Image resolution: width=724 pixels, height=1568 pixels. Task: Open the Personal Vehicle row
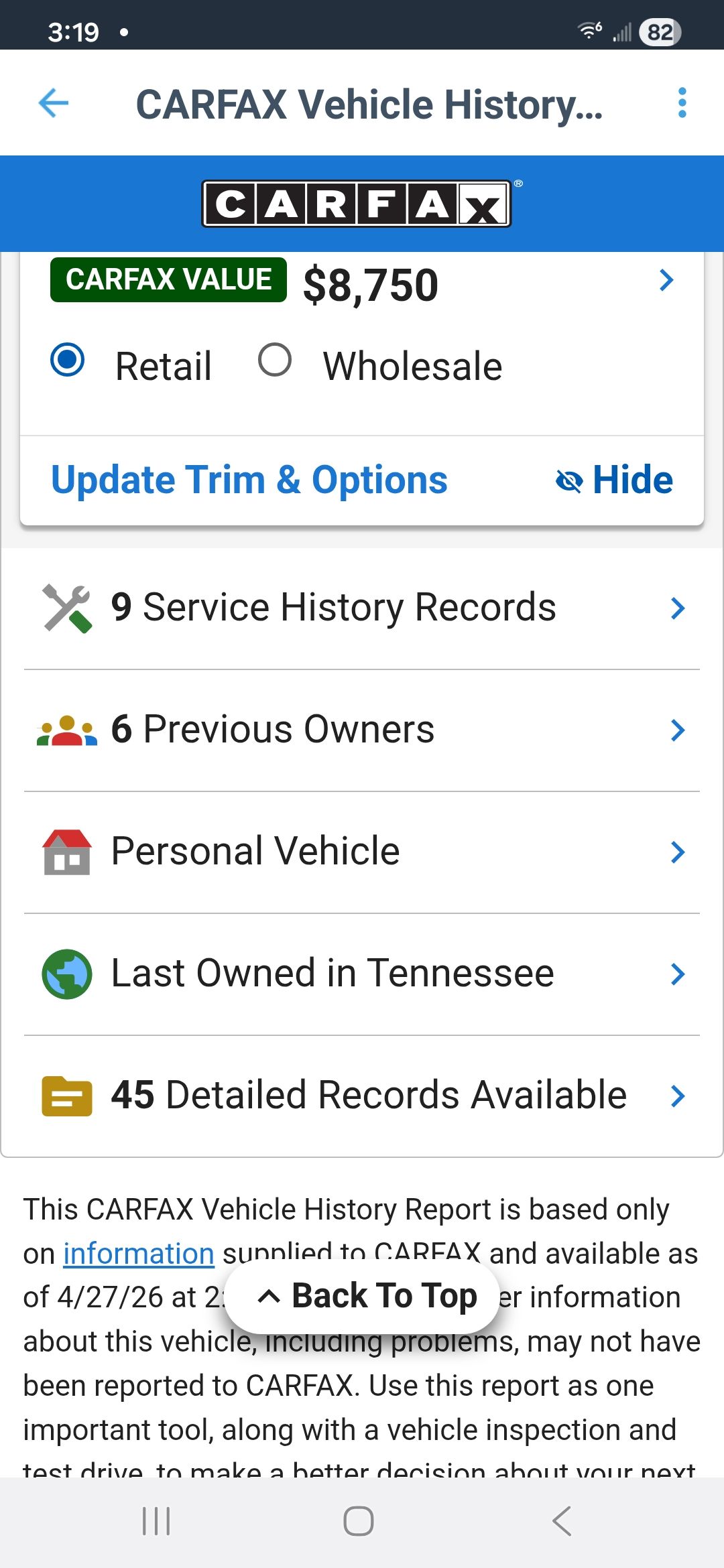coord(362,852)
